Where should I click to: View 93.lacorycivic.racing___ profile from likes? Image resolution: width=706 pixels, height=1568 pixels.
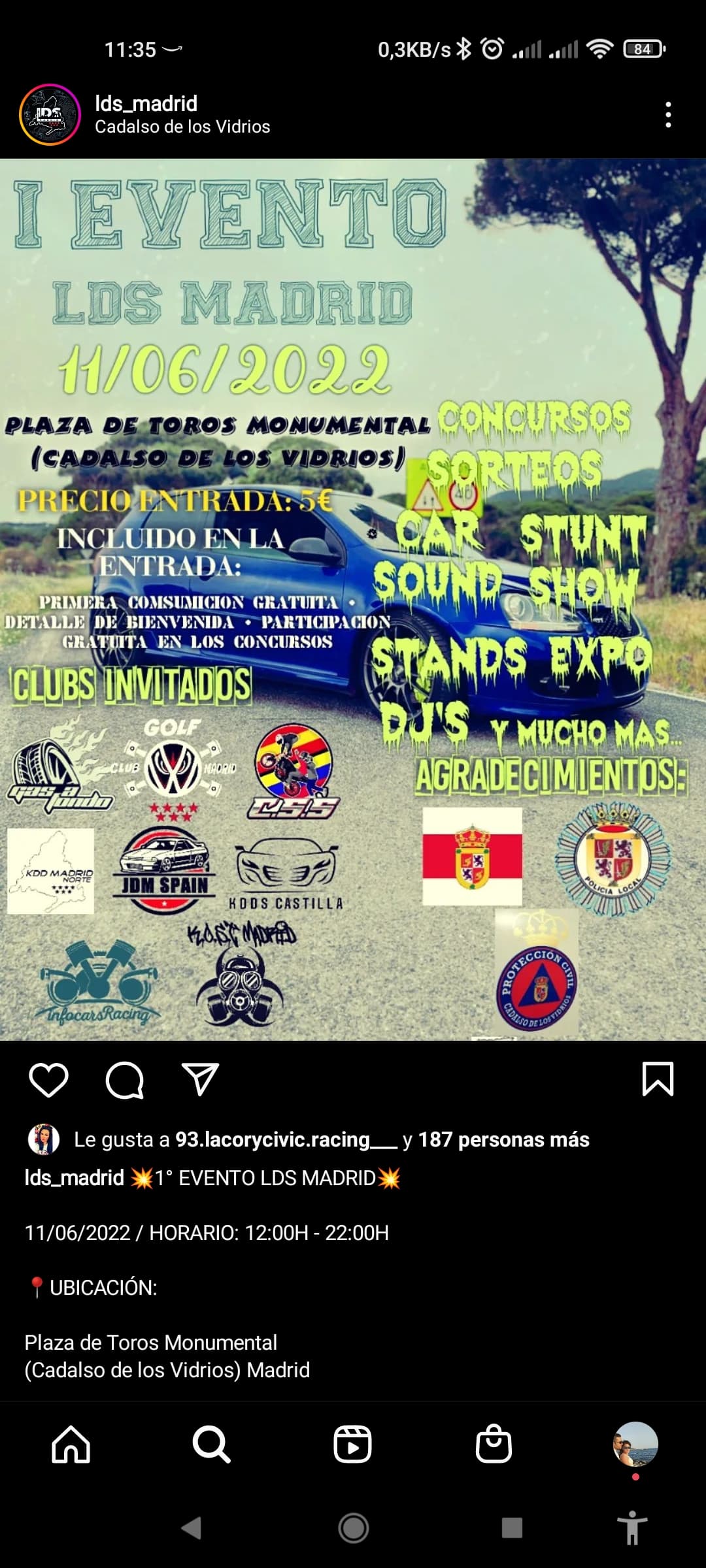pyautogui.click(x=286, y=1139)
